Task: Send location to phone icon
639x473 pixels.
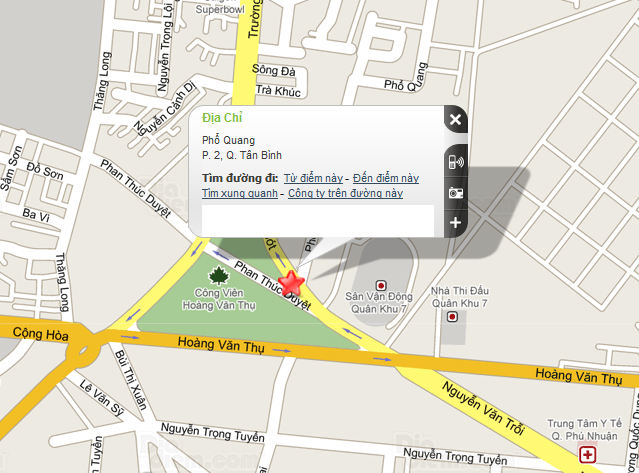Action: coord(455,160)
